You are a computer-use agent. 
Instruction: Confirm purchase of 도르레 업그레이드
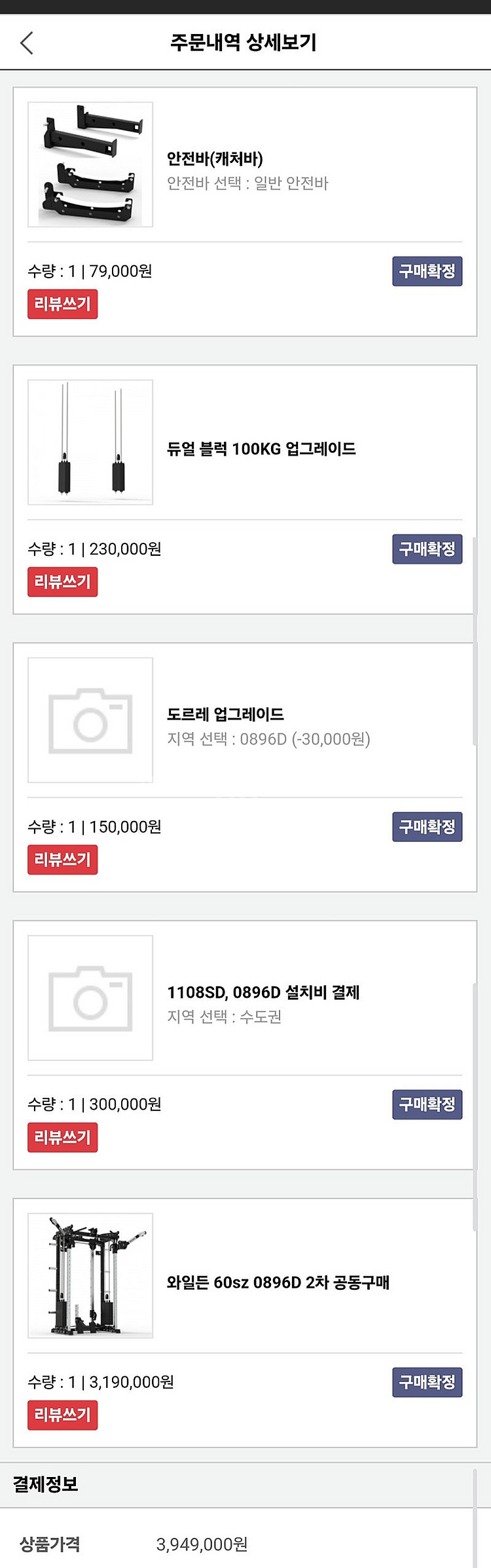coord(427,827)
